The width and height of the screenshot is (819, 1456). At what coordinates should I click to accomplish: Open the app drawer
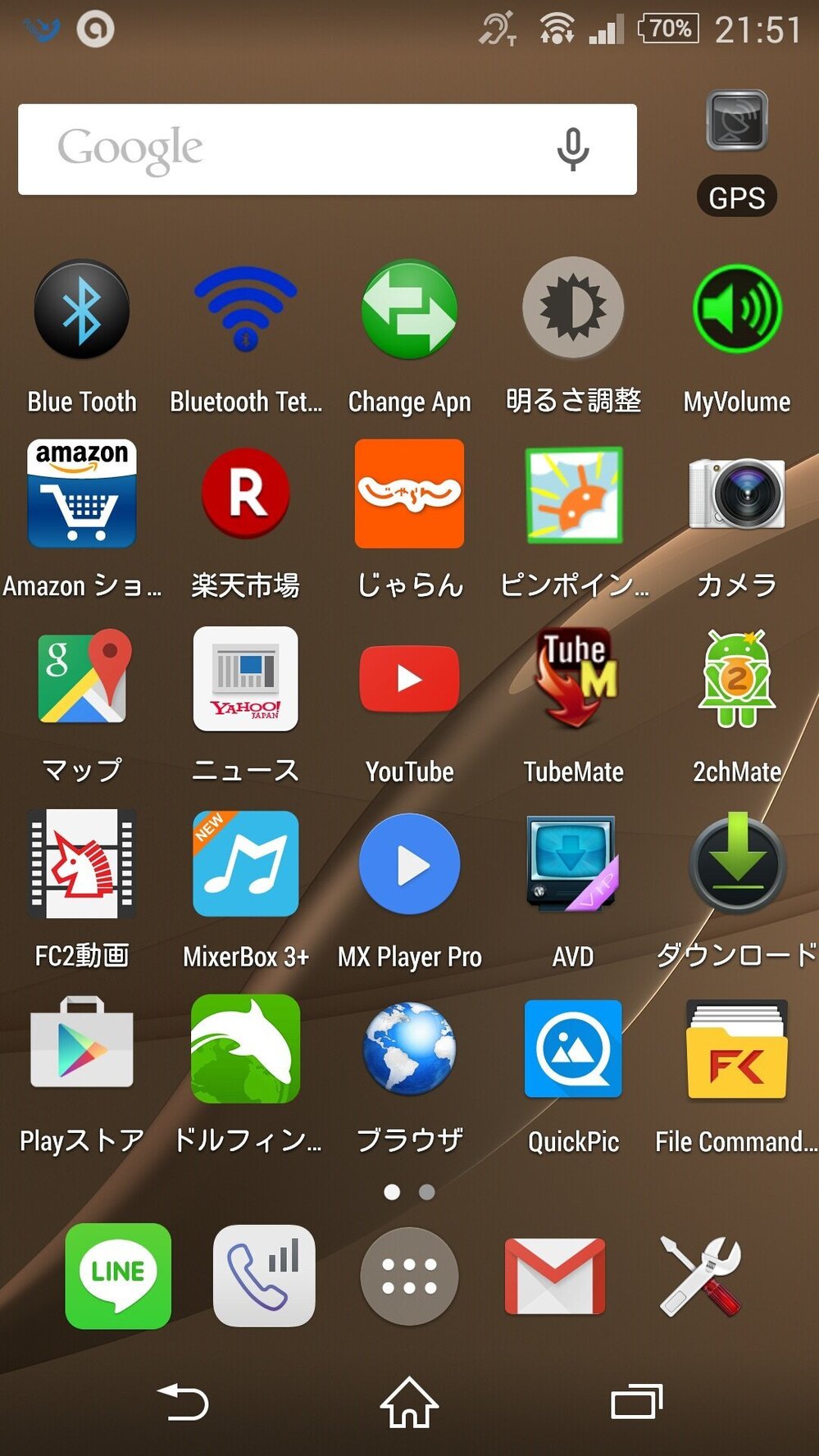(409, 1276)
